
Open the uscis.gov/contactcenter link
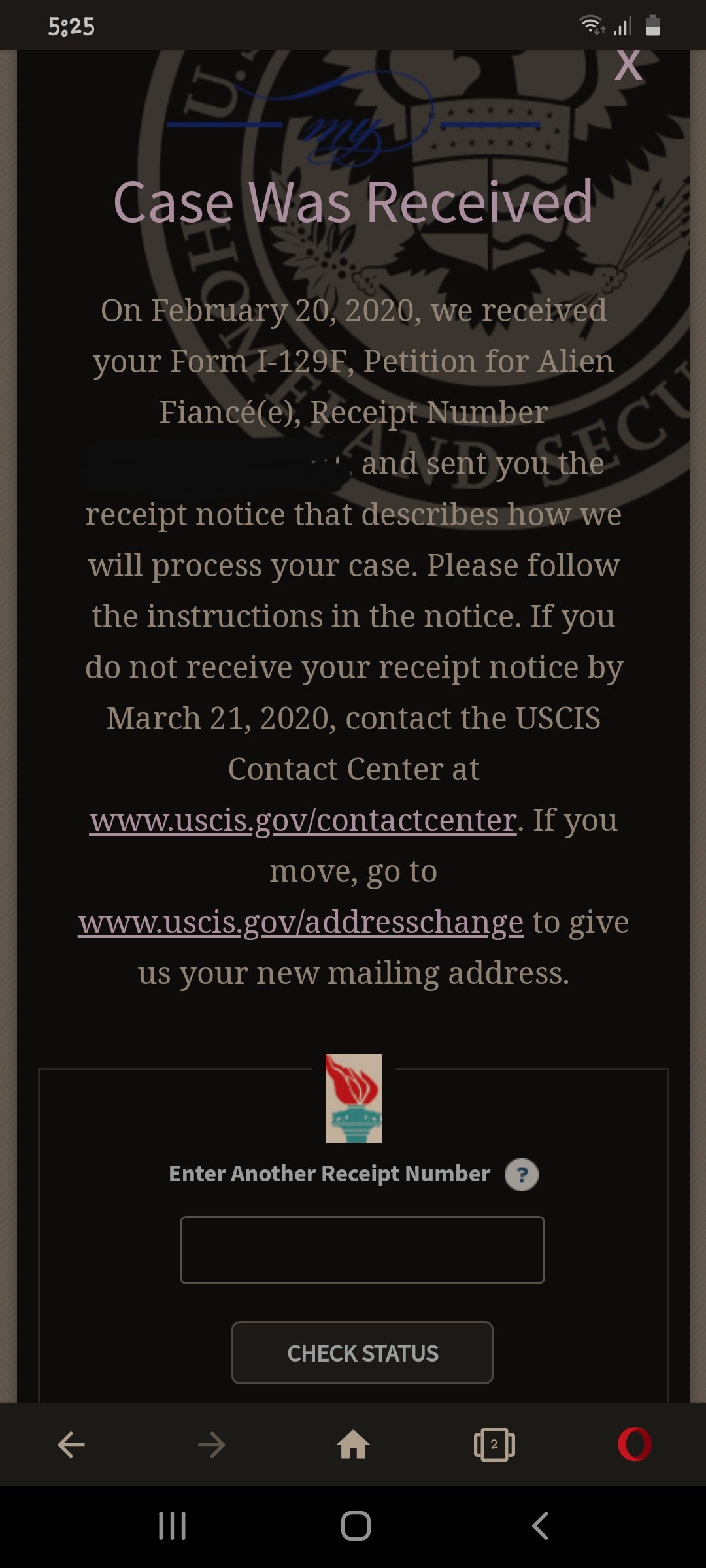click(303, 820)
